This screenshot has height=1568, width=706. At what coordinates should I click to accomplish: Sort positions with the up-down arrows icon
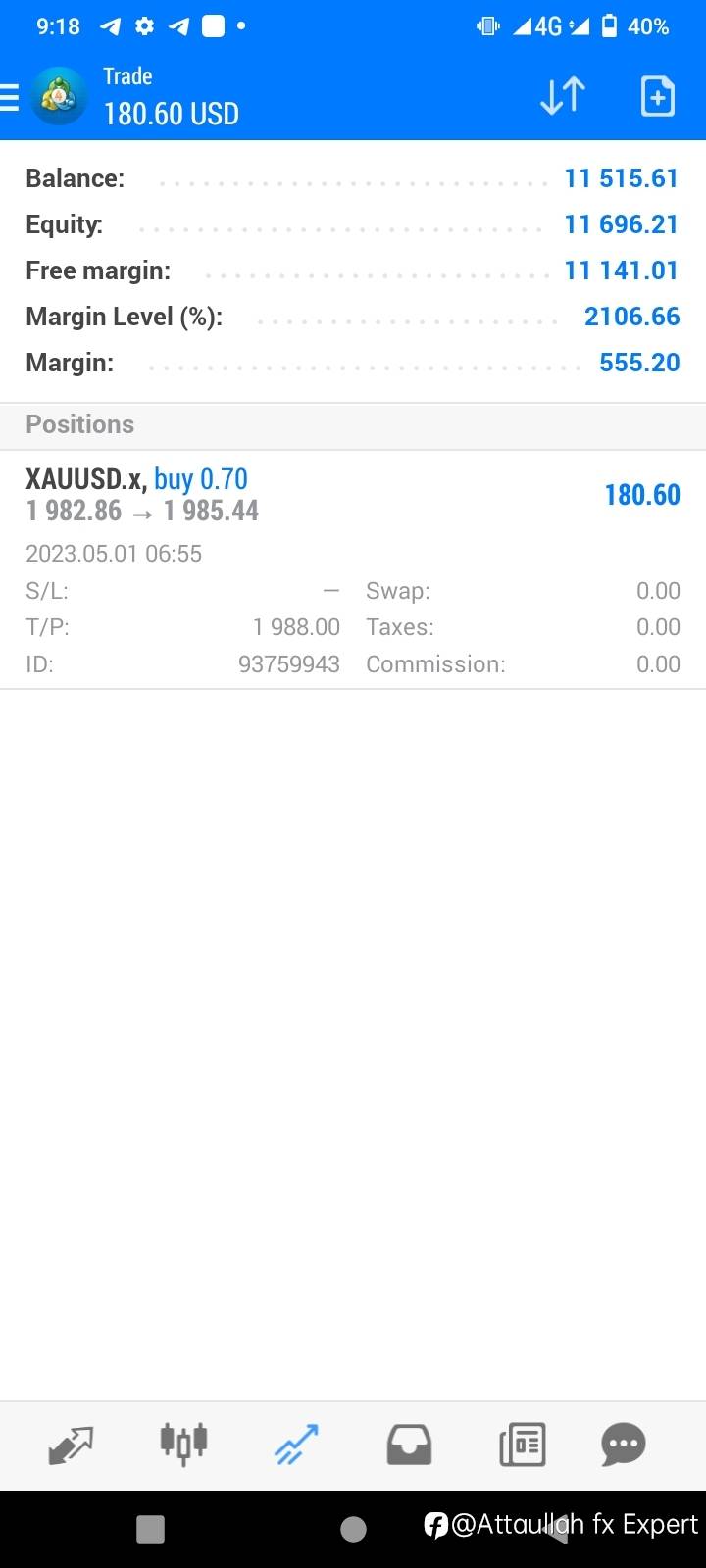(563, 96)
